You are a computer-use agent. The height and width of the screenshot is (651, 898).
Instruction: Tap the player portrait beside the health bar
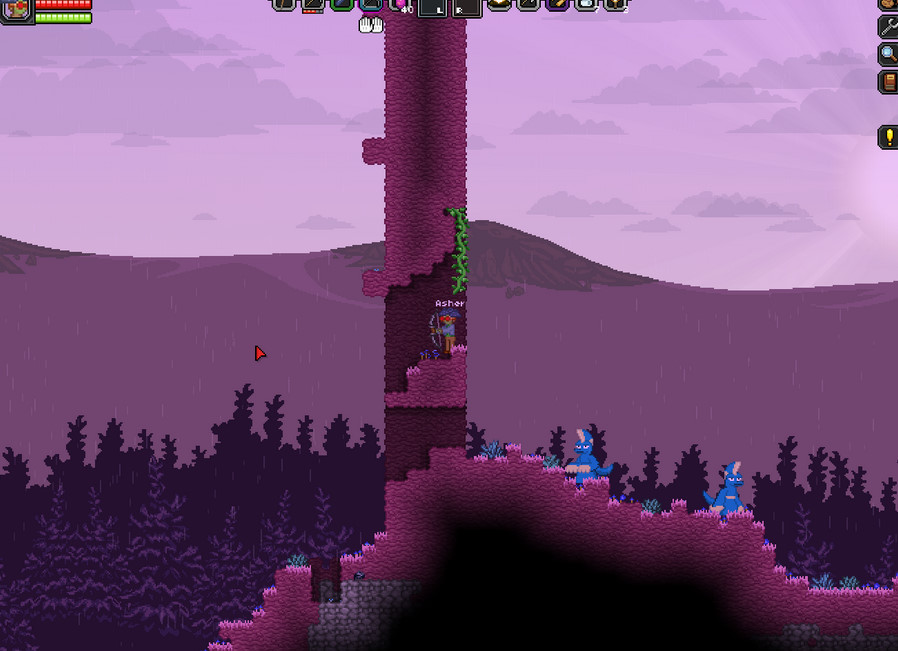[x=16, y=11]
